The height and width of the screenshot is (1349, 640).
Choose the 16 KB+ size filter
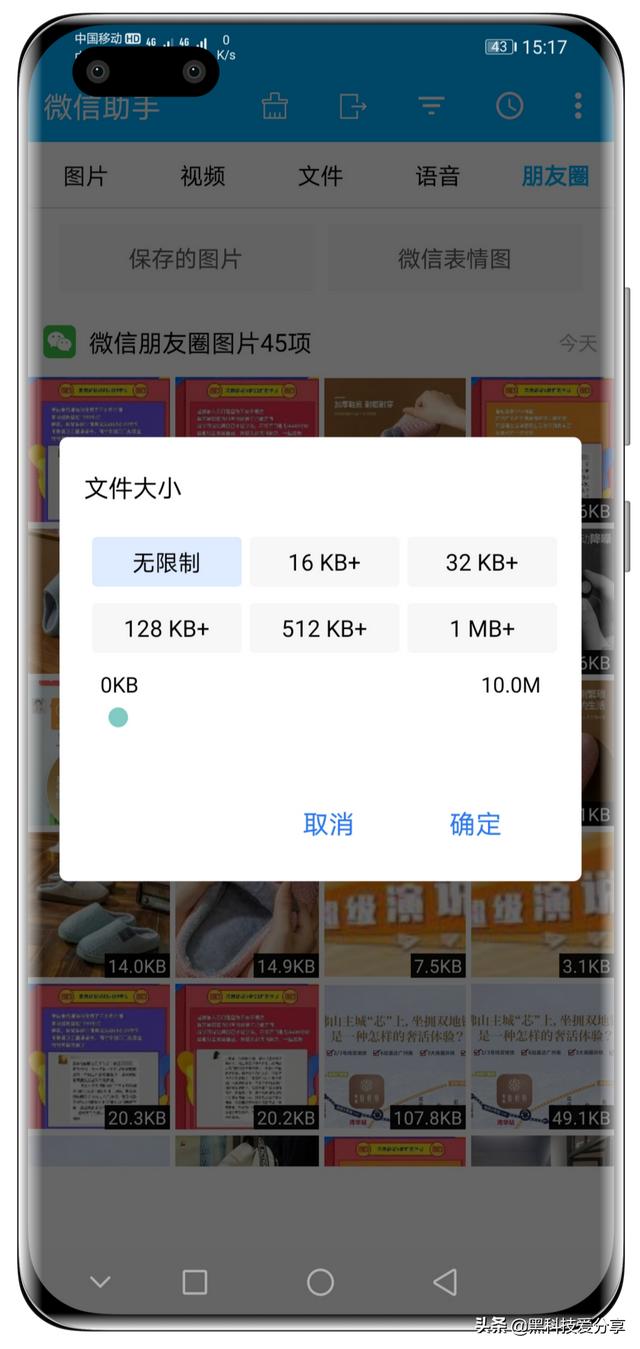click(x=324, y=562)
